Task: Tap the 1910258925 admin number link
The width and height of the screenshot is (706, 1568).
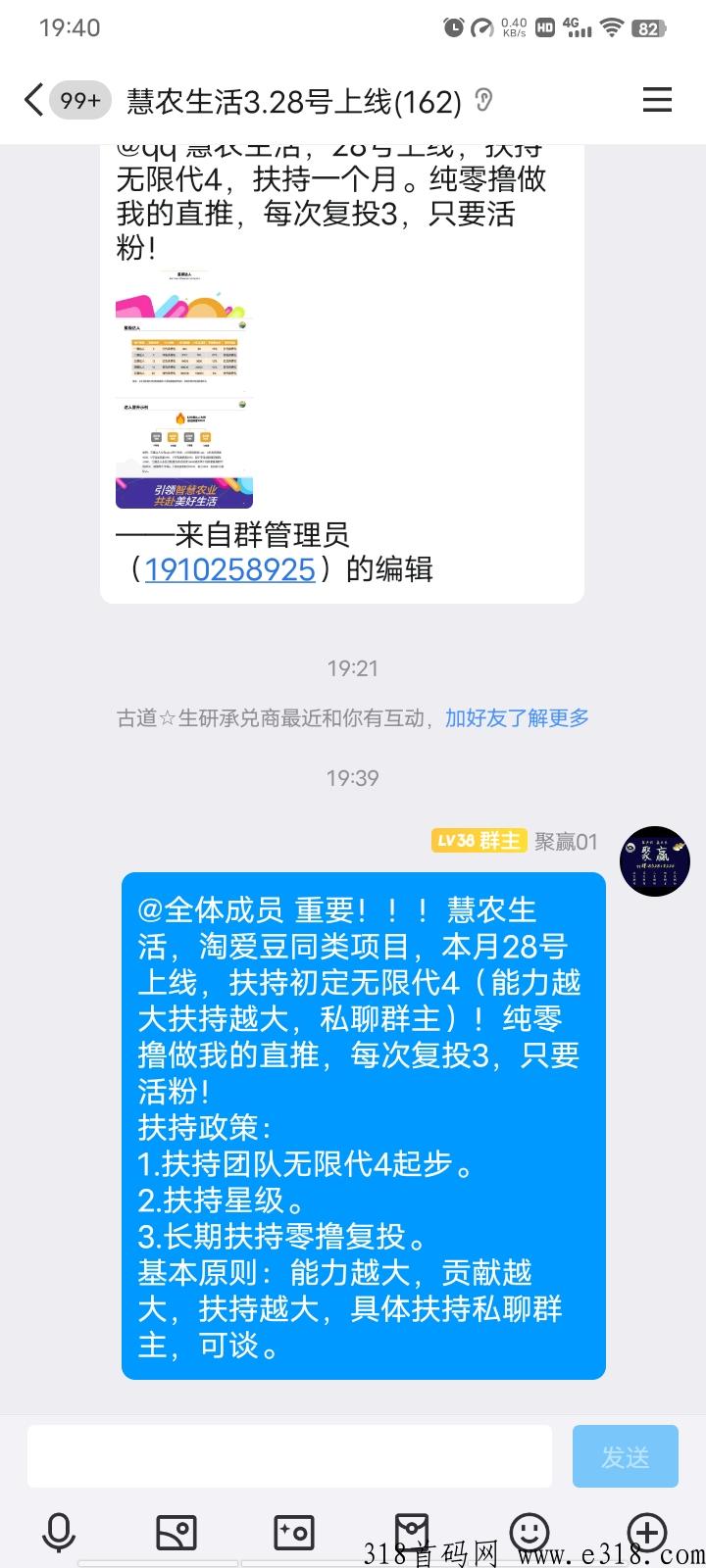Action: tap(229, 569)
